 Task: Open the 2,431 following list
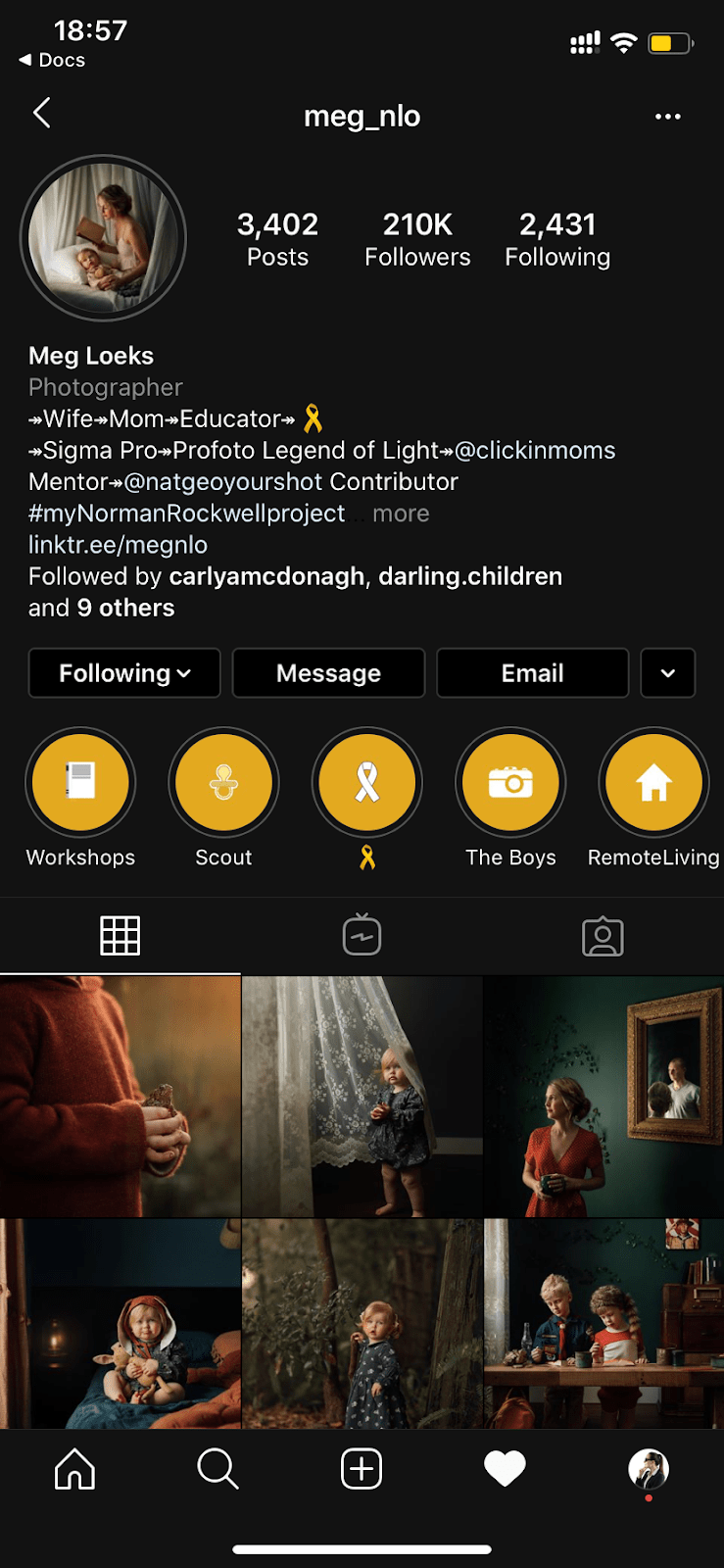point(557,239)
